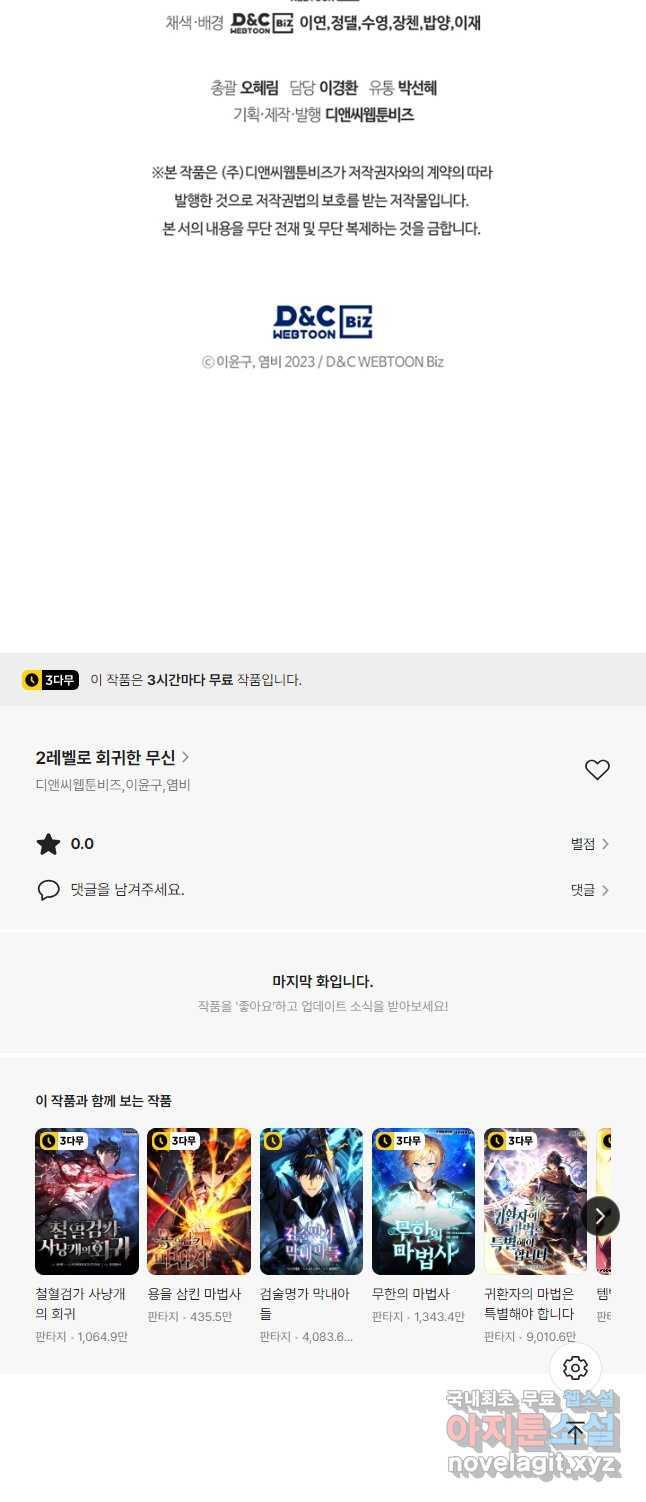
Task: Open the viewer settings gear
Action: 575,1368
